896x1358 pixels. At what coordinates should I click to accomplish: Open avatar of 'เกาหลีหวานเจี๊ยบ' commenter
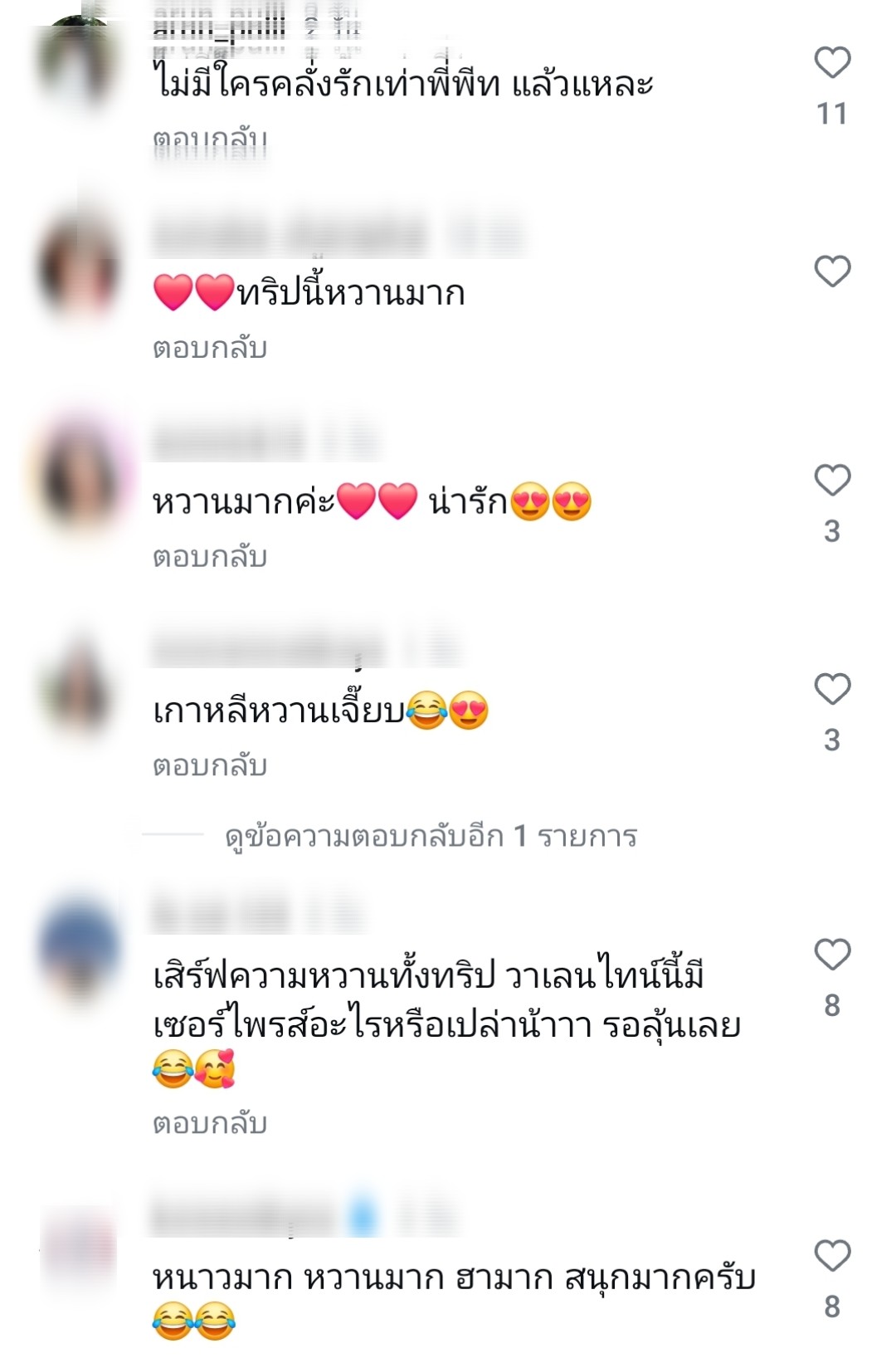pos(79,689)
